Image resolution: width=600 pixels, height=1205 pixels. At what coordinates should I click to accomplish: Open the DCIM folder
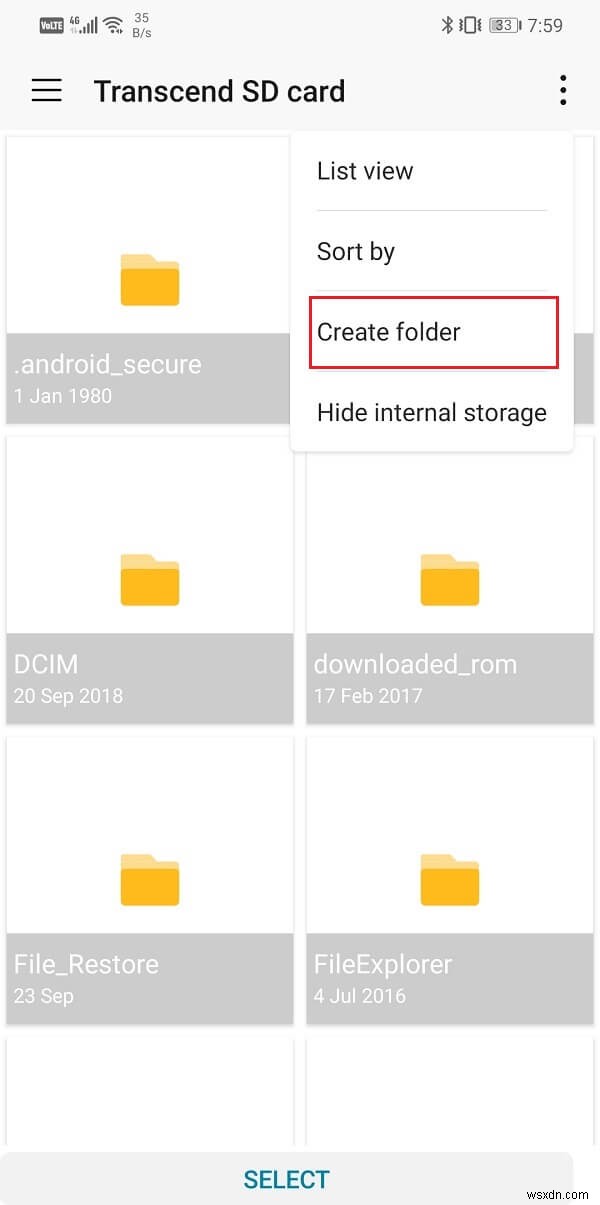149,580
